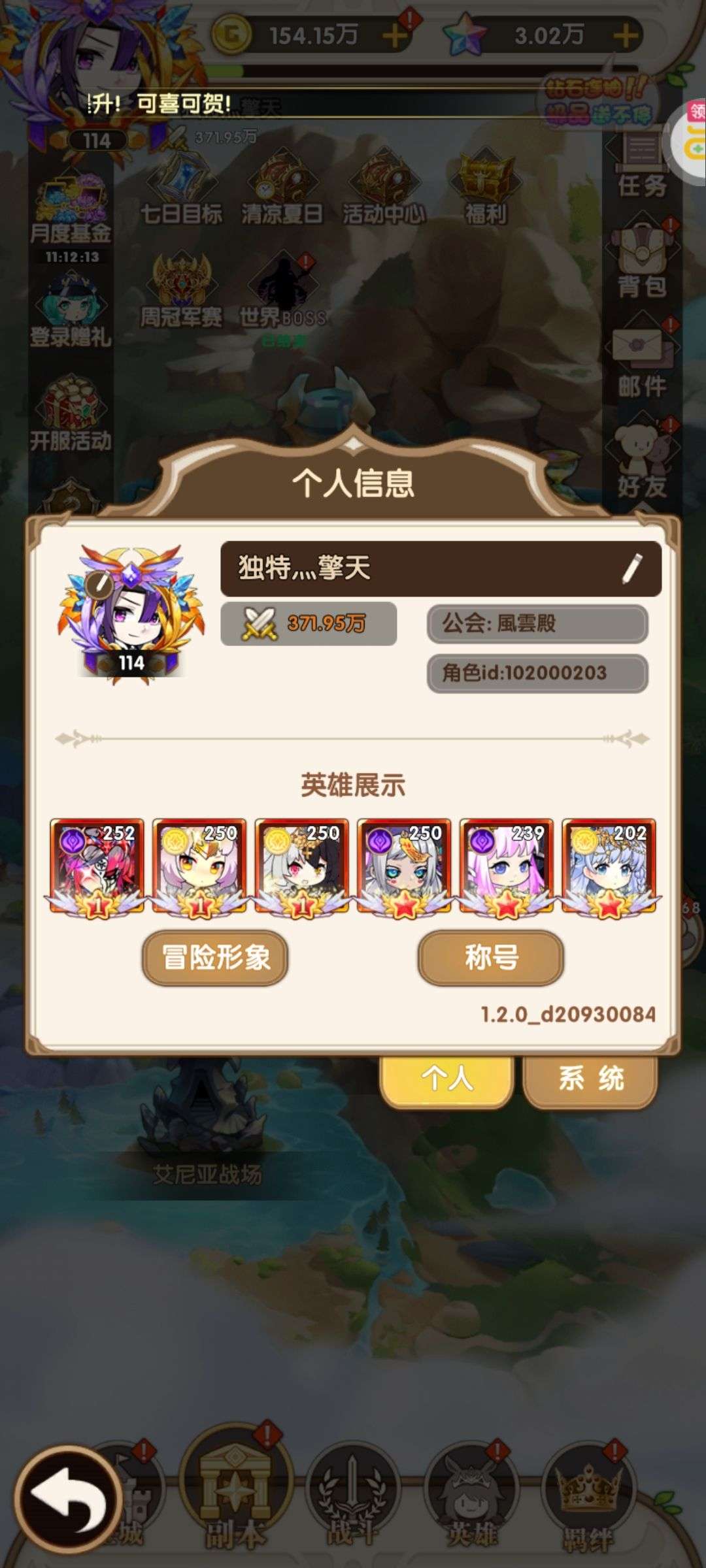Switch to the 系统 tab
Screen dimensions: 706x1568
click(x=590, y=1079)
